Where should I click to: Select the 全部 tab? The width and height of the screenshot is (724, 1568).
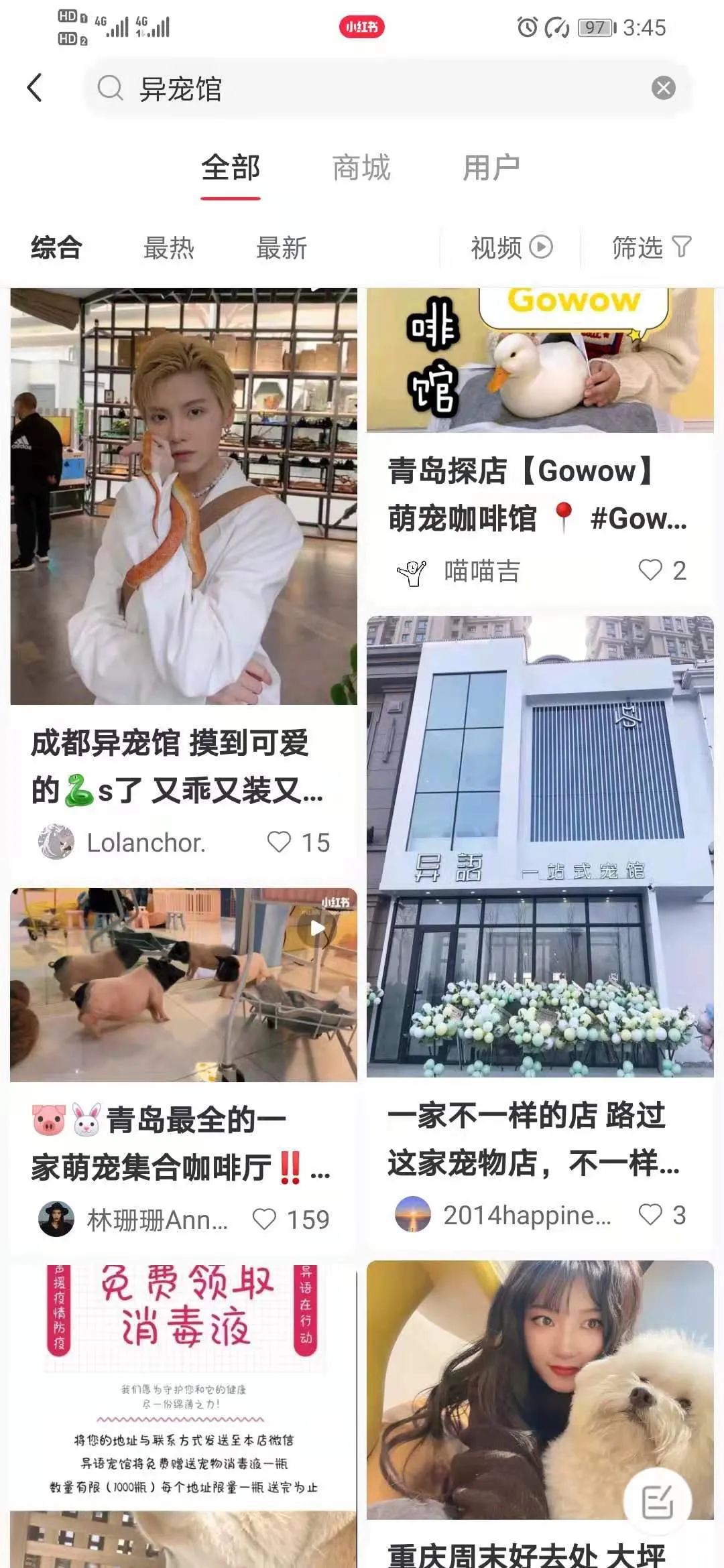(231, 168)
